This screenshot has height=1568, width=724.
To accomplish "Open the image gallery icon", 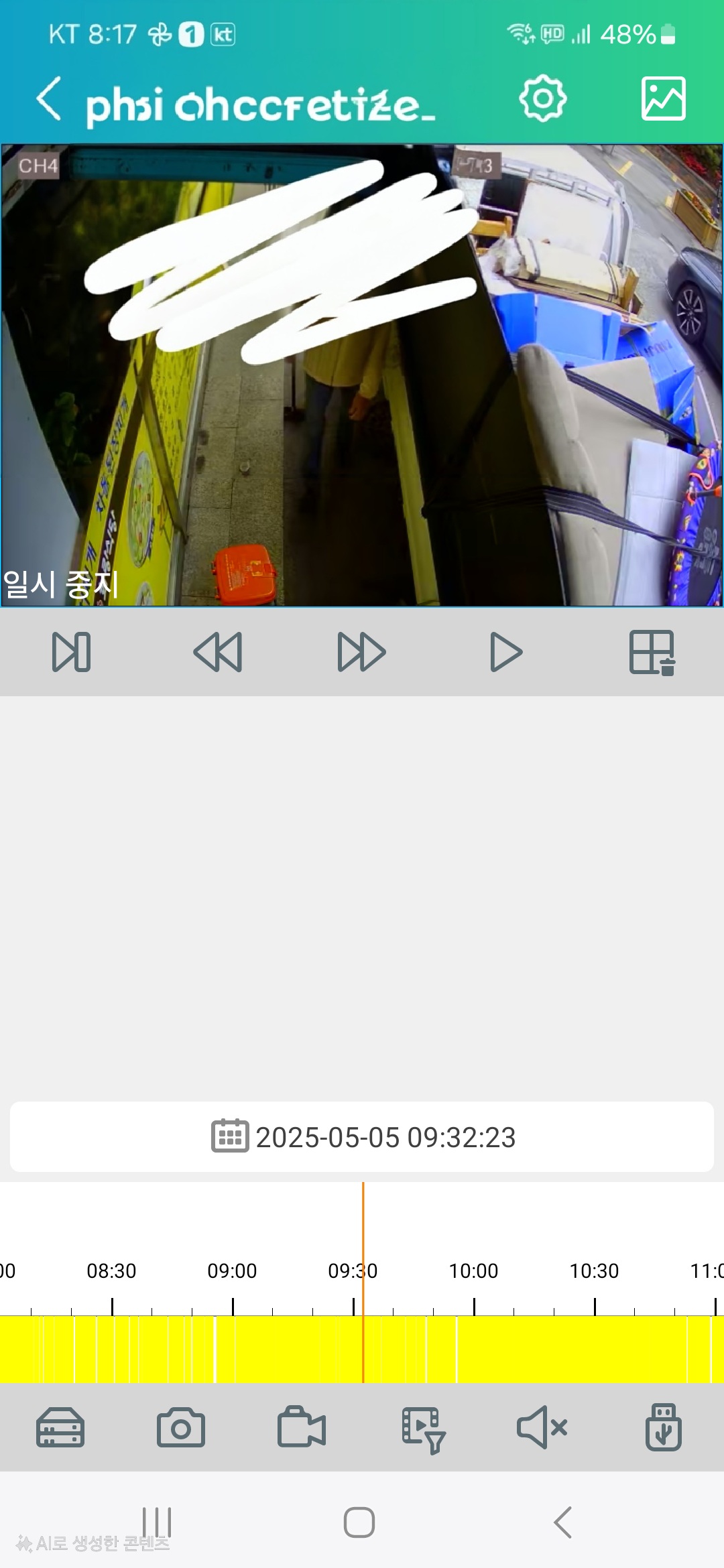I will (x=663, y=99).
